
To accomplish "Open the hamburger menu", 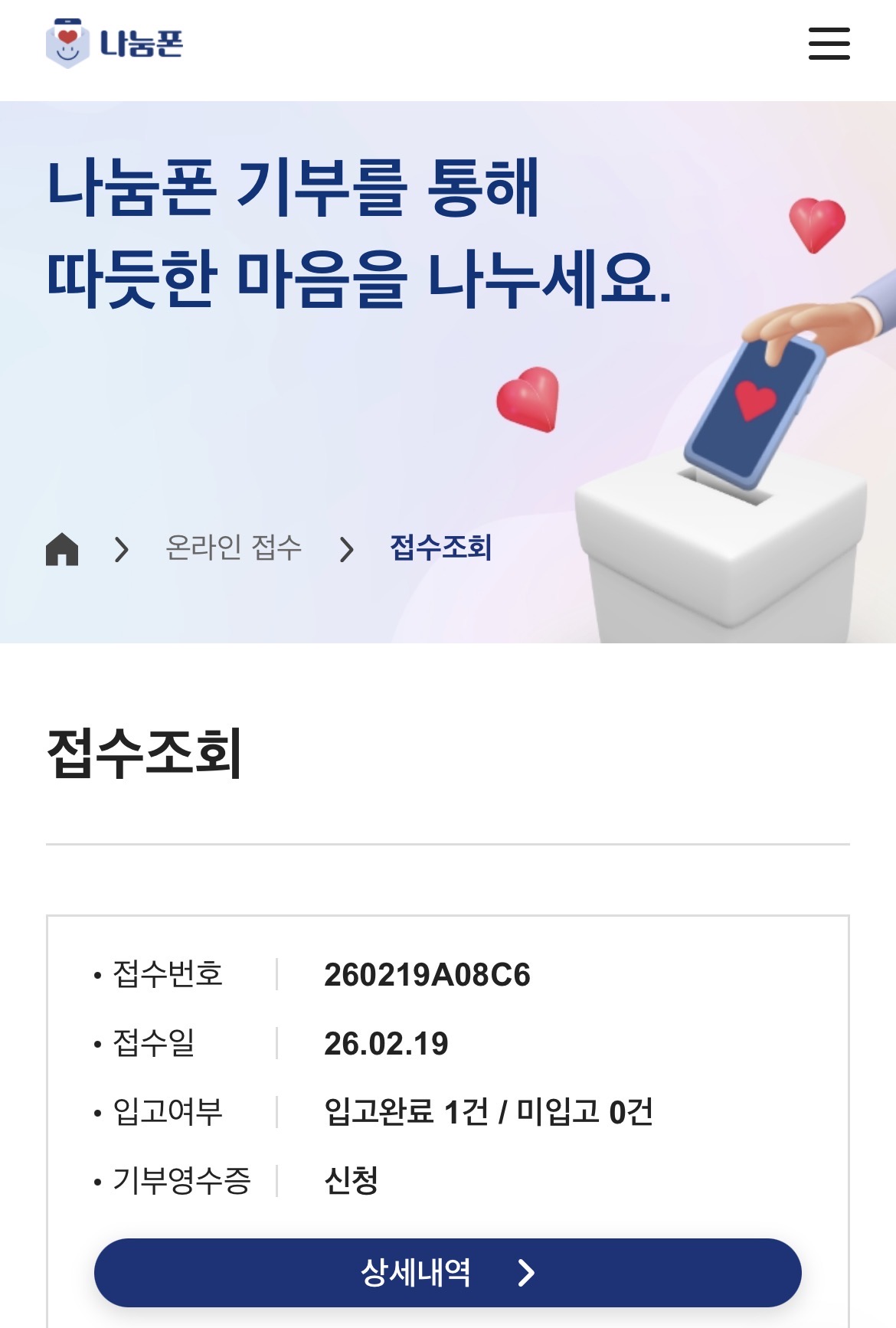I will click(x=829, y=44).
